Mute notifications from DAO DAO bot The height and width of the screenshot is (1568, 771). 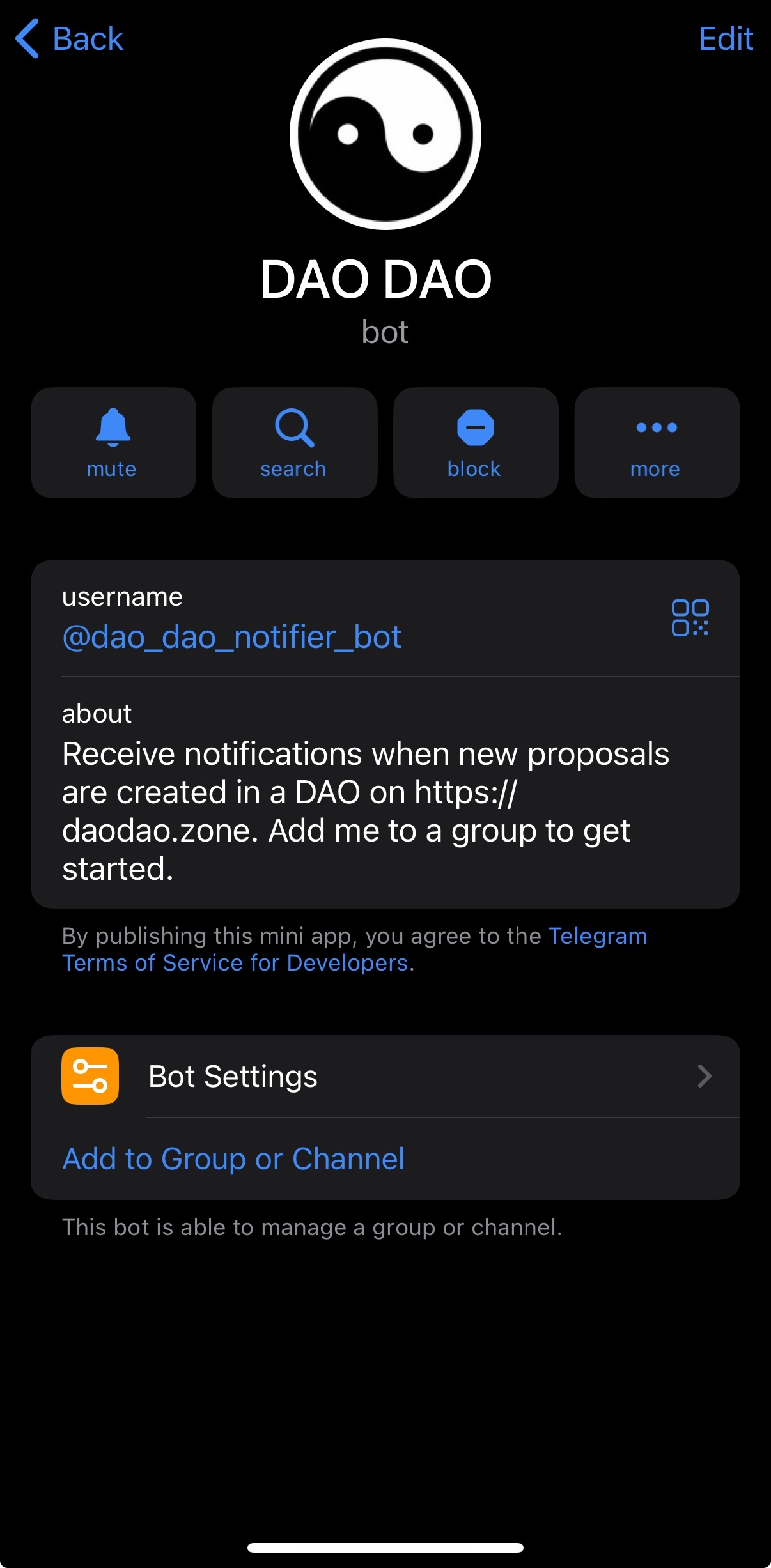pos(113,443)
